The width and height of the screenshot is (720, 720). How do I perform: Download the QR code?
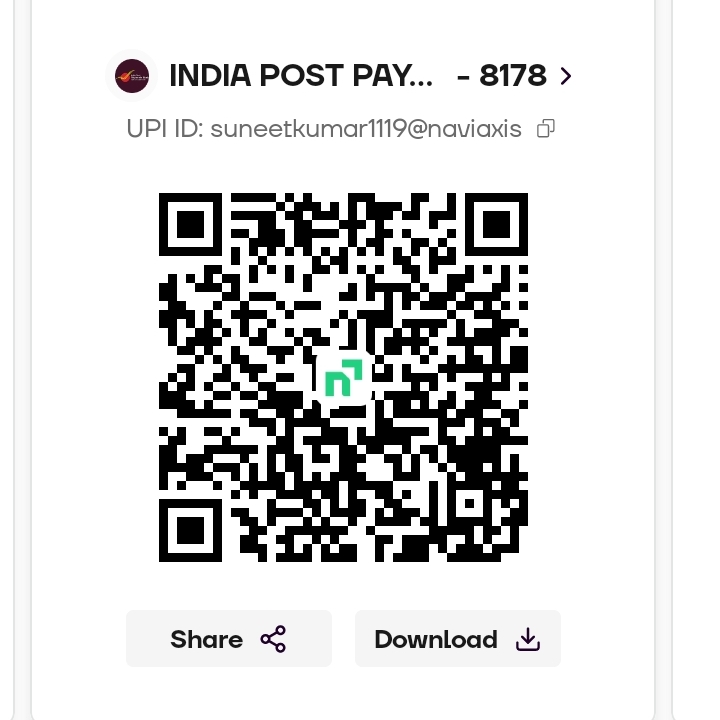click(x=457, y=639)
